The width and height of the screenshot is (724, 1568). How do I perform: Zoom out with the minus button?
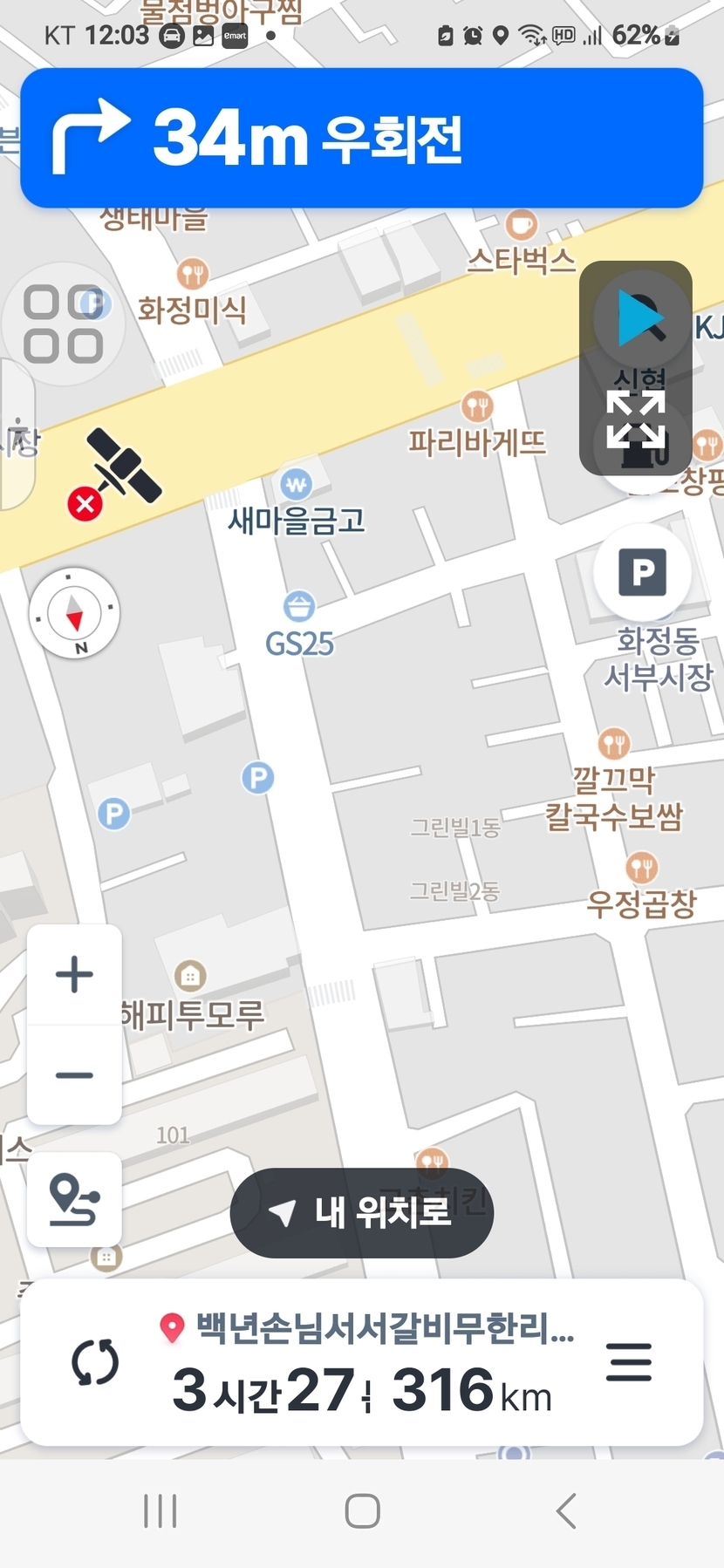tap(74, 1075)
